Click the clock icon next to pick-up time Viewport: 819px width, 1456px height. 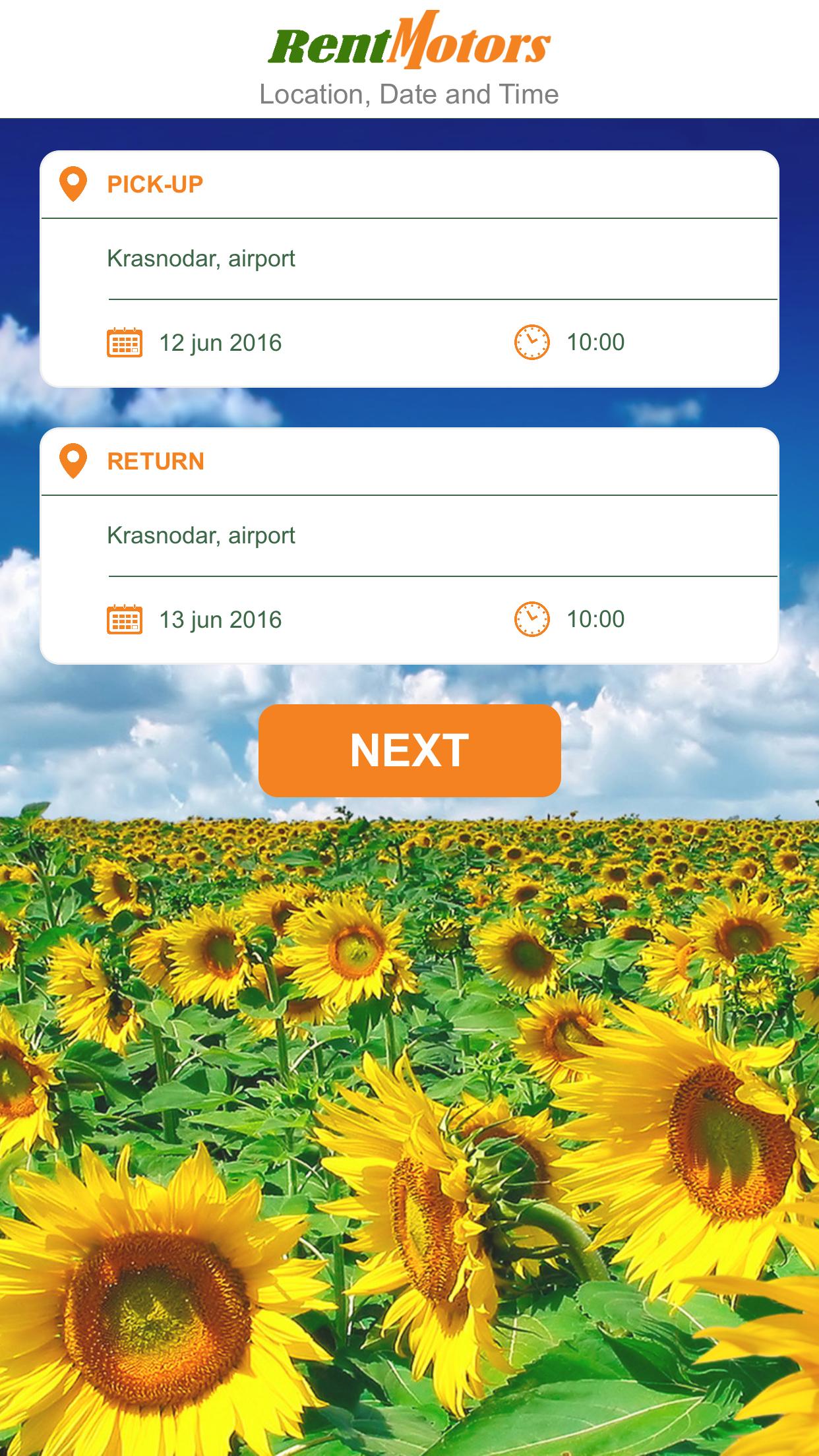pos(531,342)
